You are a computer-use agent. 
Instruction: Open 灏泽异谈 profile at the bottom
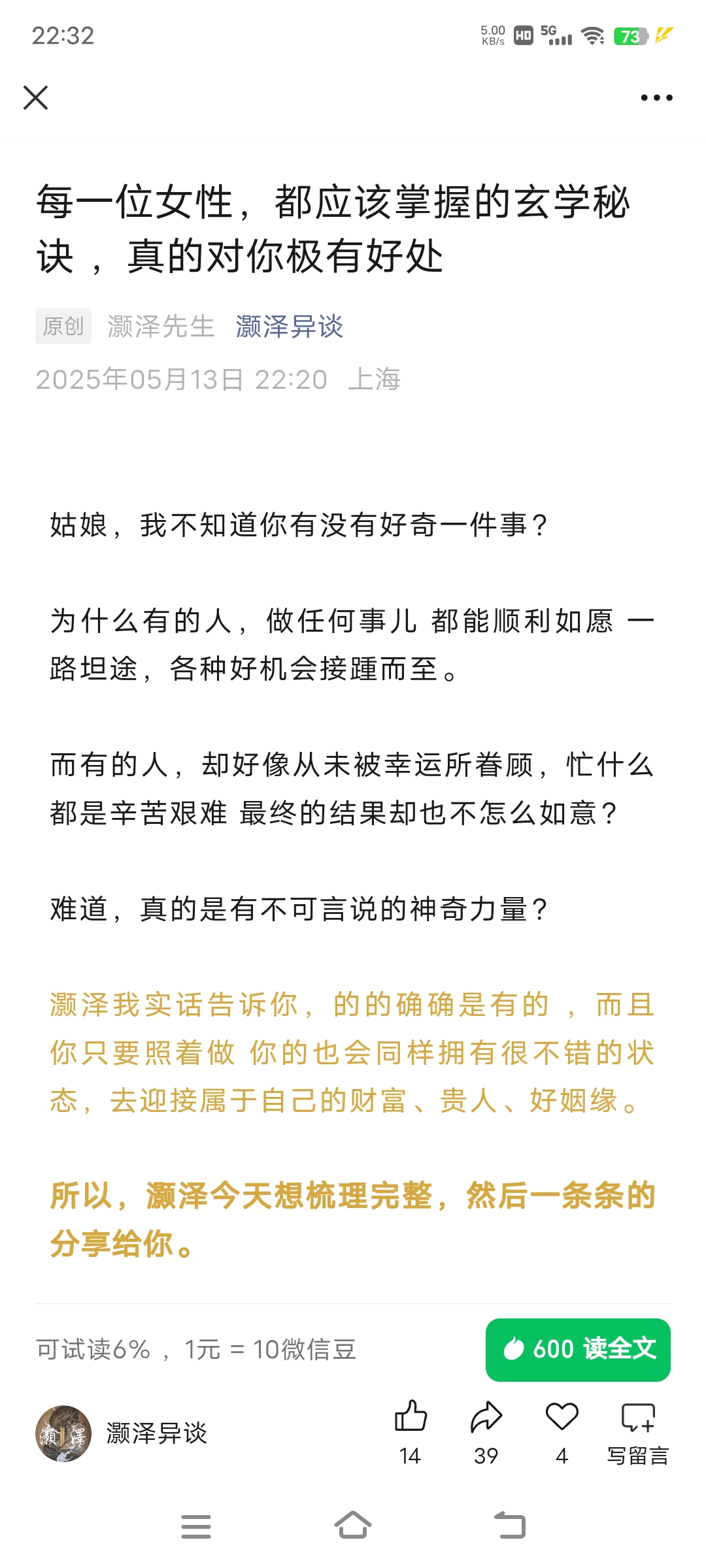122,1433
